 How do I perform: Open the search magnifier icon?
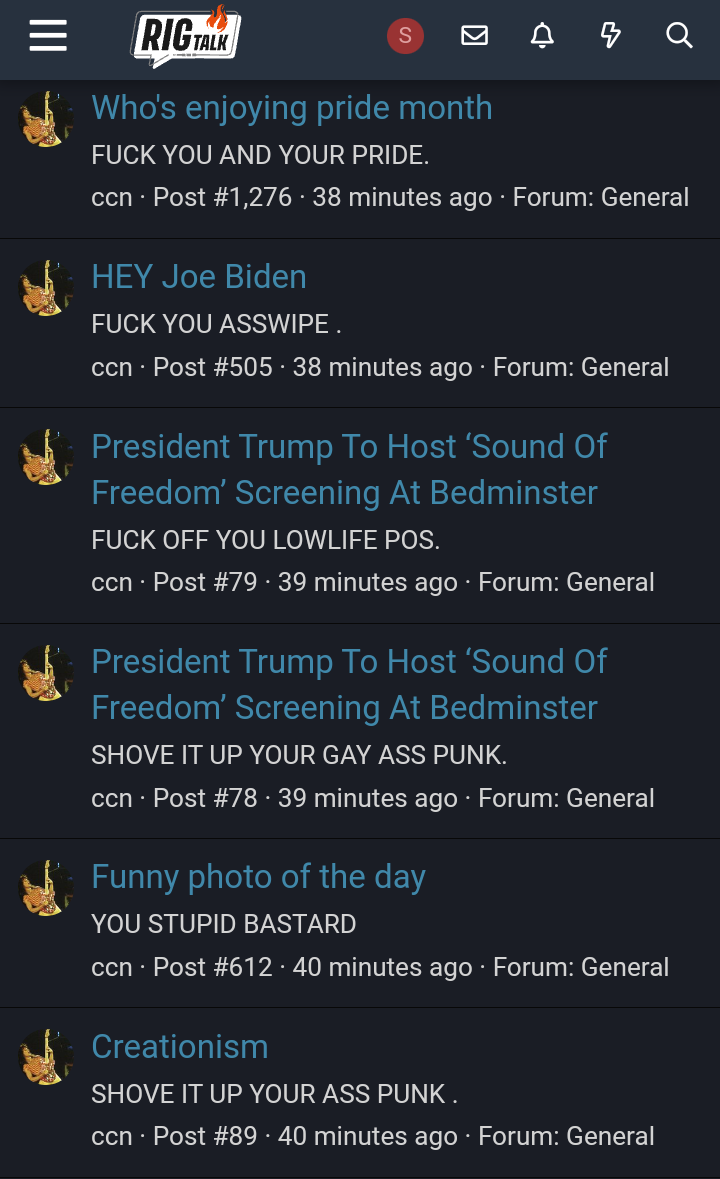(679, 35)
